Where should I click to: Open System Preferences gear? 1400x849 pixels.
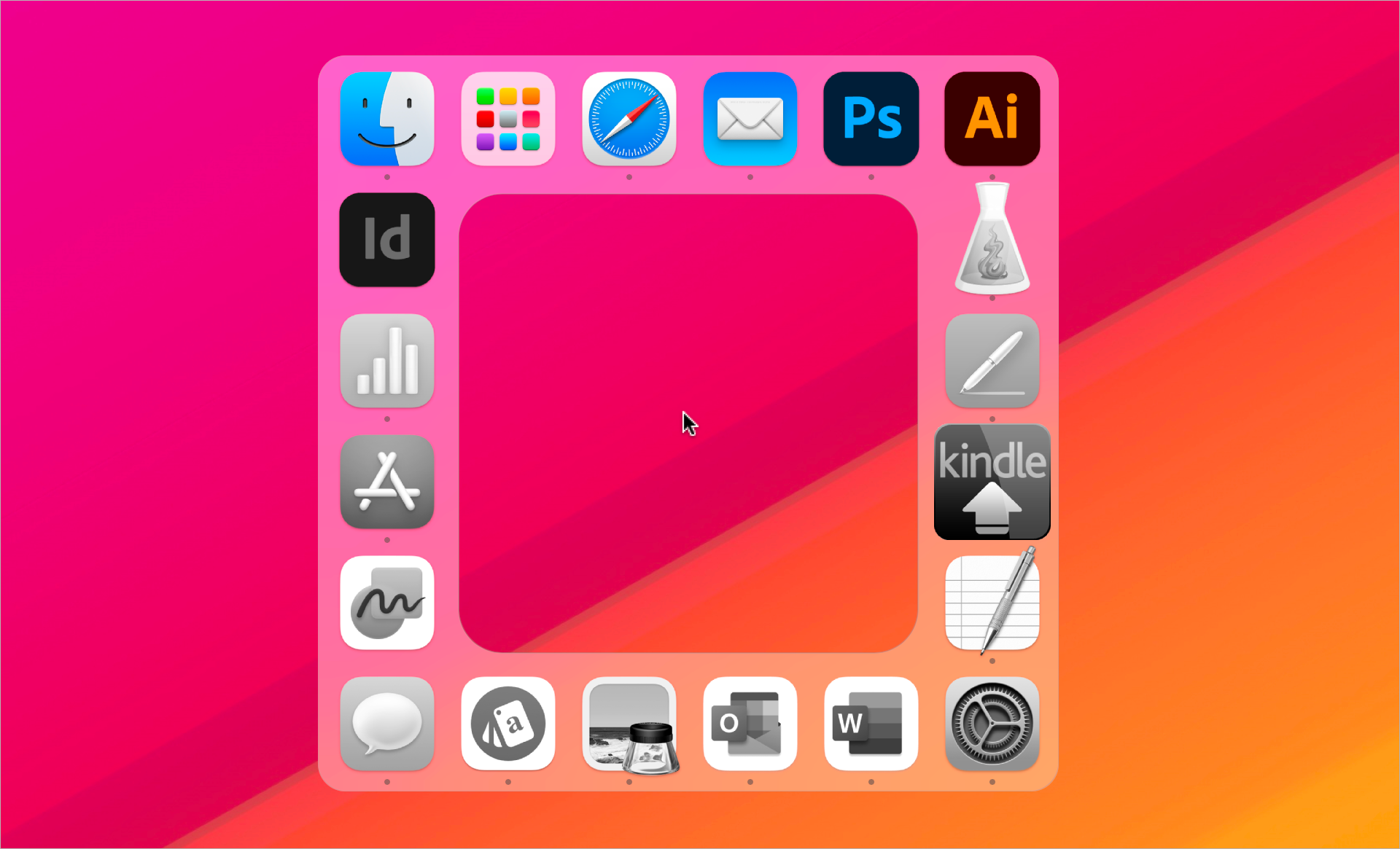coord(992,724)
